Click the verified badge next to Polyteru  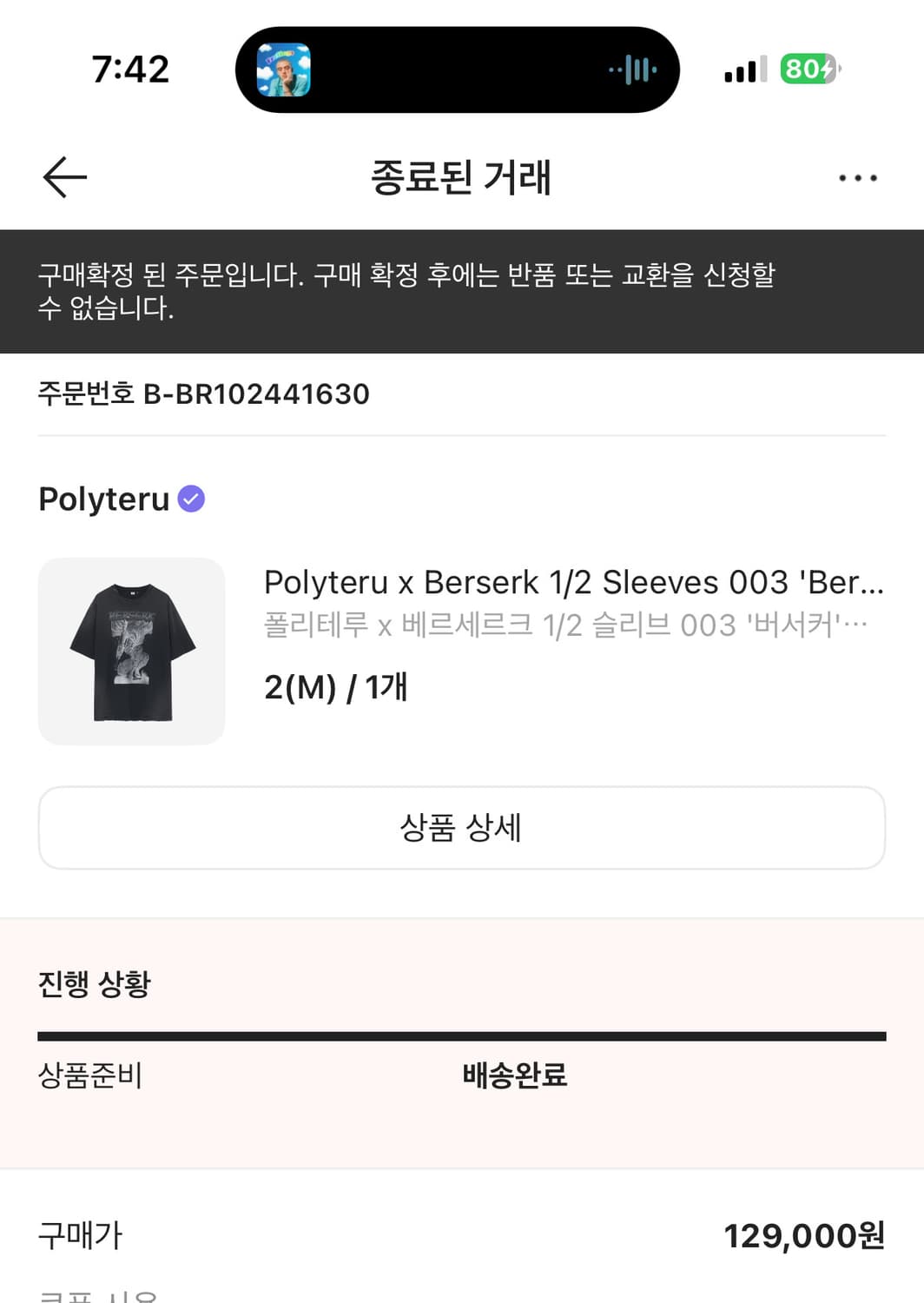pos(191,498)
